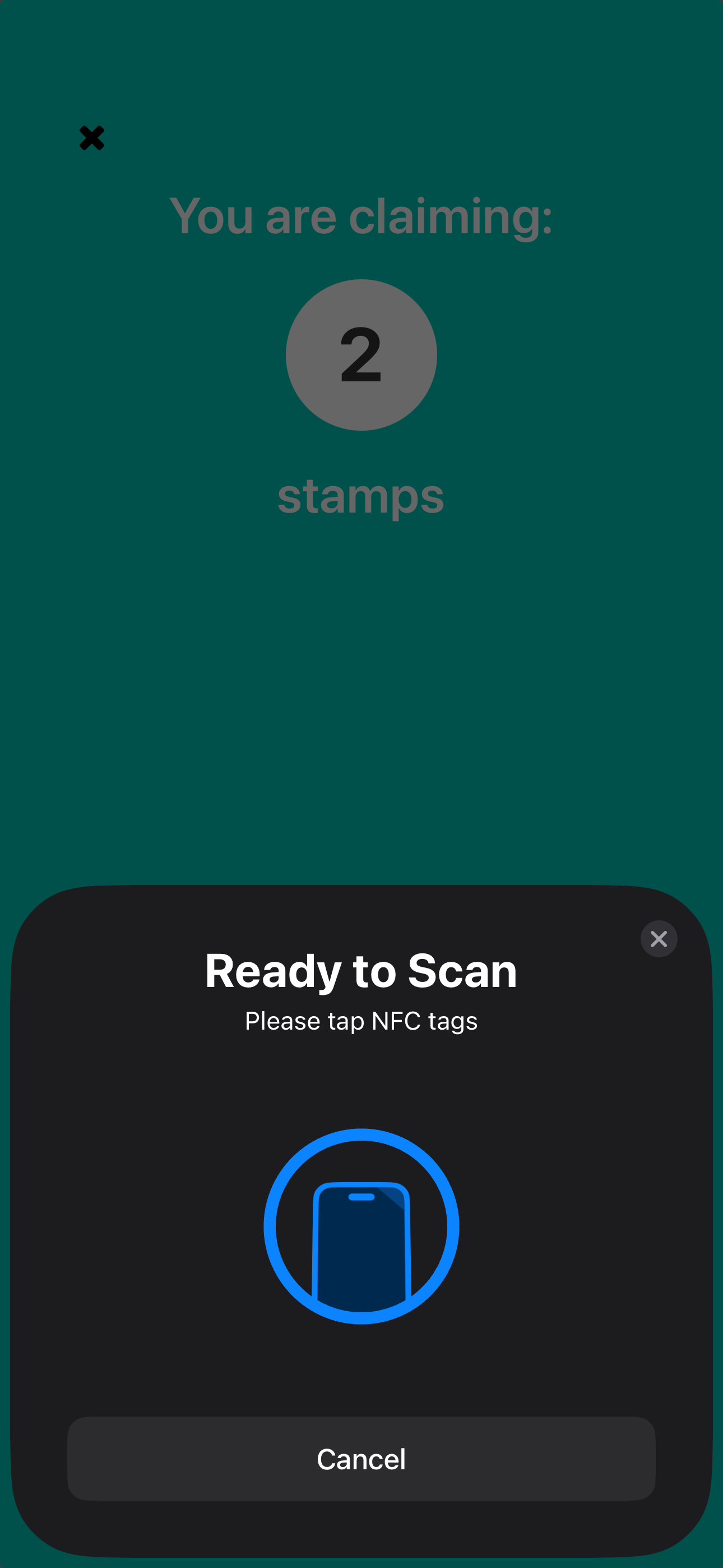The width and height of the screenshot is (723, 1568).
Task: Tap Cancel to stop NFC scanning
Action: click(361, 1459)
